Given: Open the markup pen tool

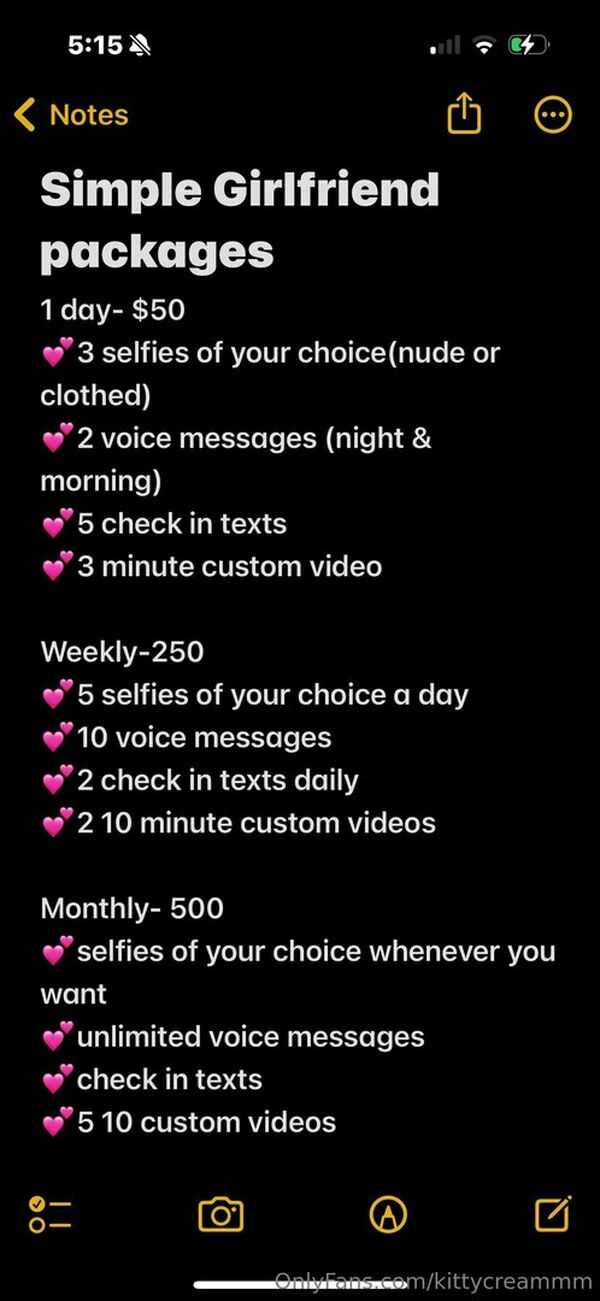Looking at the screenshot, I should pos(388,1214).
